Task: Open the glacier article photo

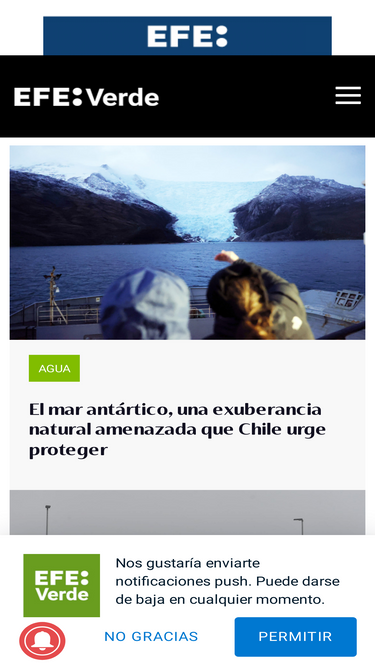Action: [188, 242]
